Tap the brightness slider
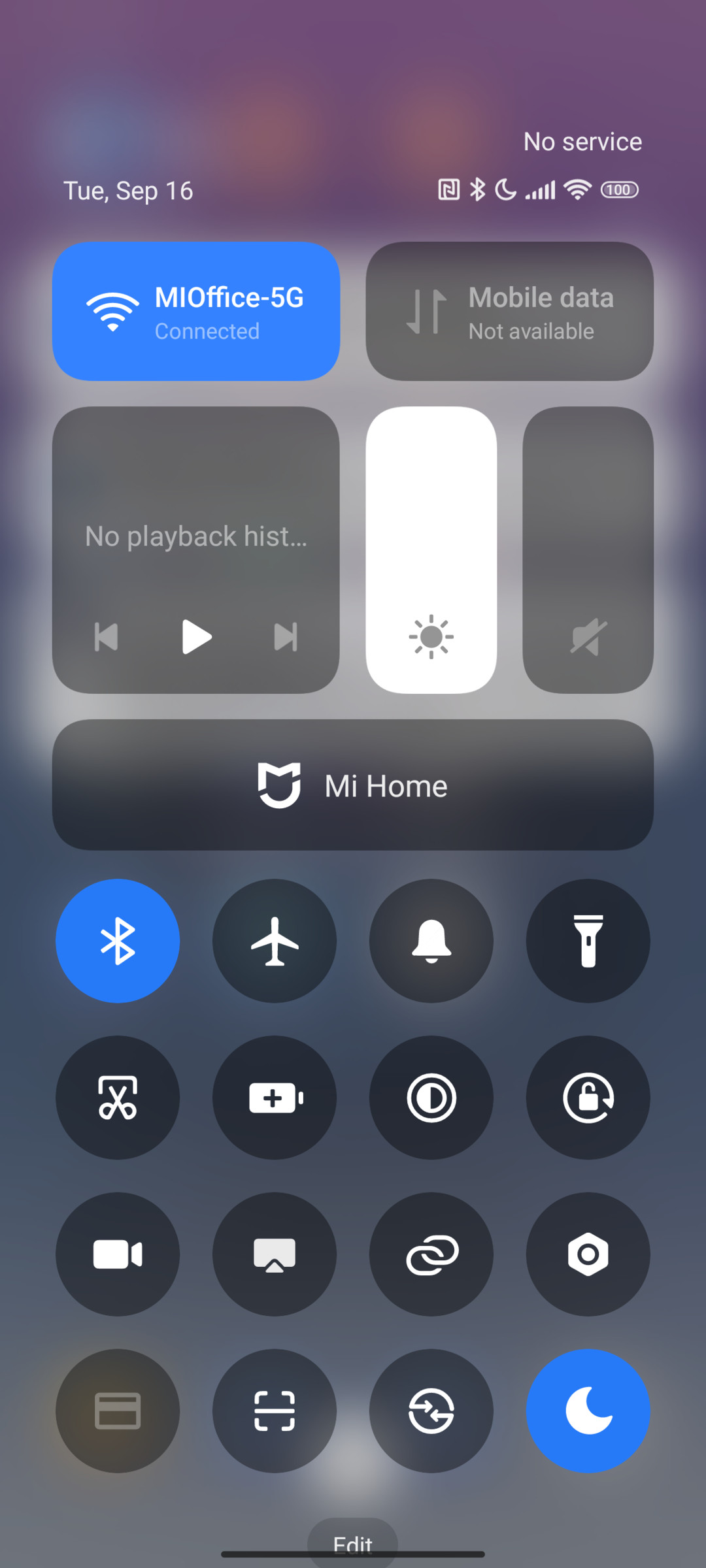This screenshot has width=706, height=1568. (x=431, y=550)
